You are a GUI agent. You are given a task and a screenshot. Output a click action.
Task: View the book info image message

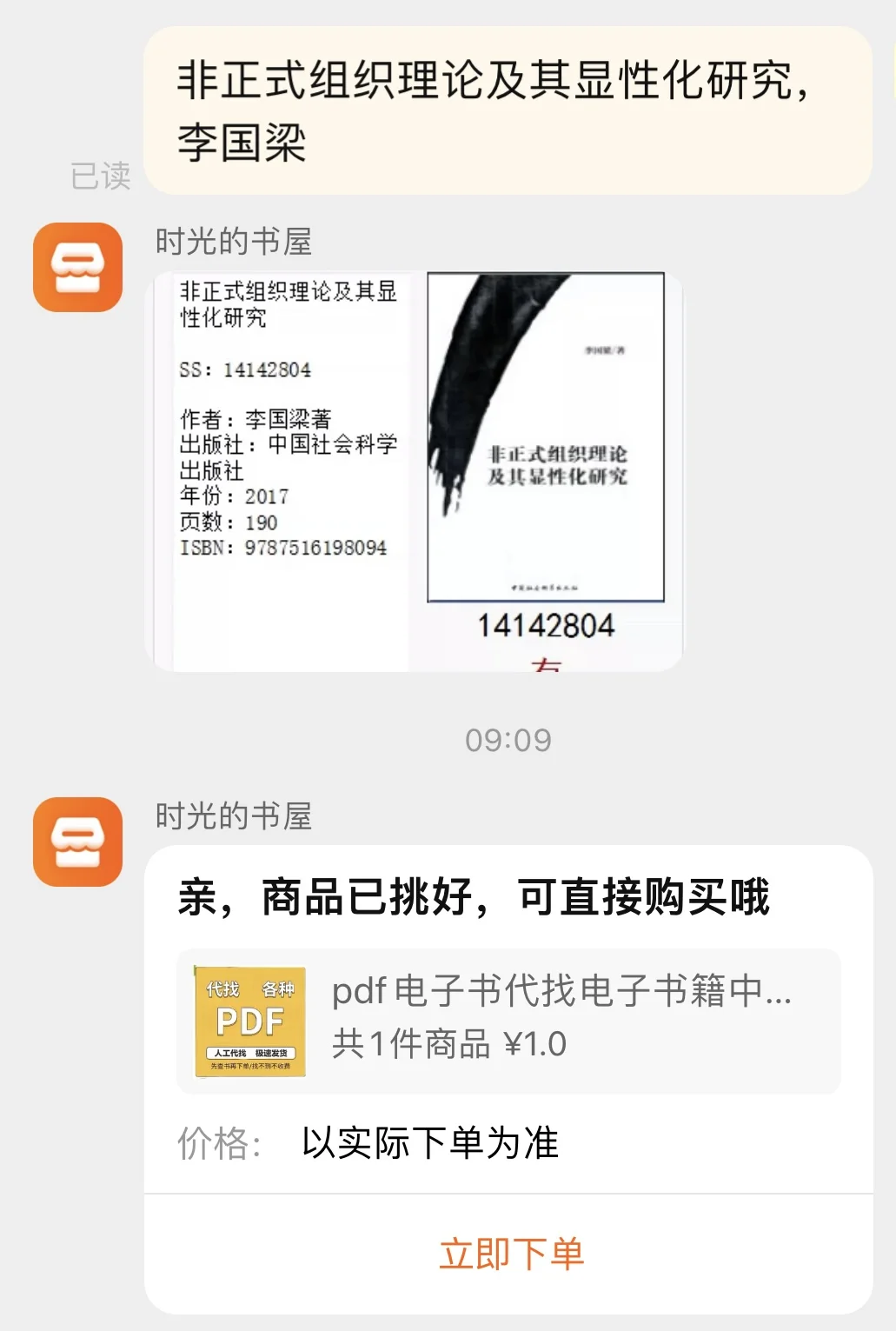[415, 470]
